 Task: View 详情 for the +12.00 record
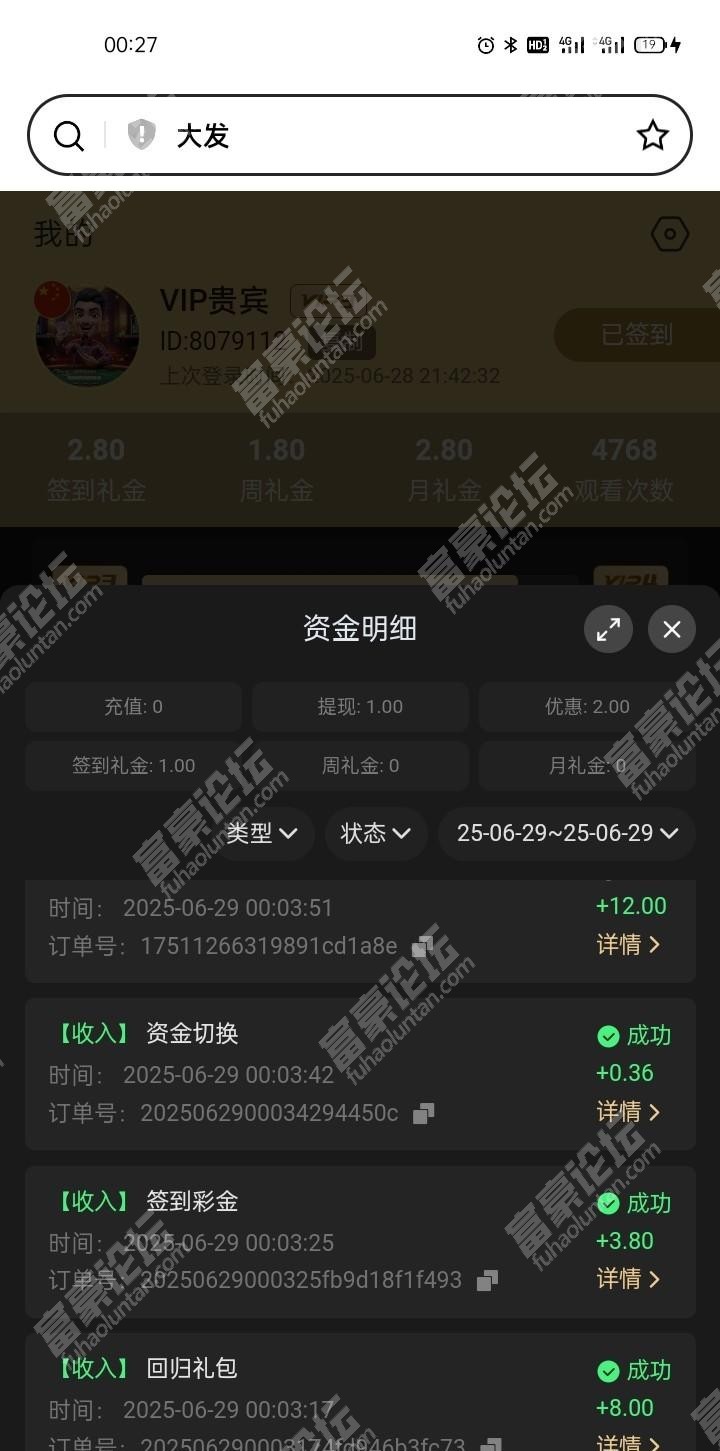click(628, 944)
